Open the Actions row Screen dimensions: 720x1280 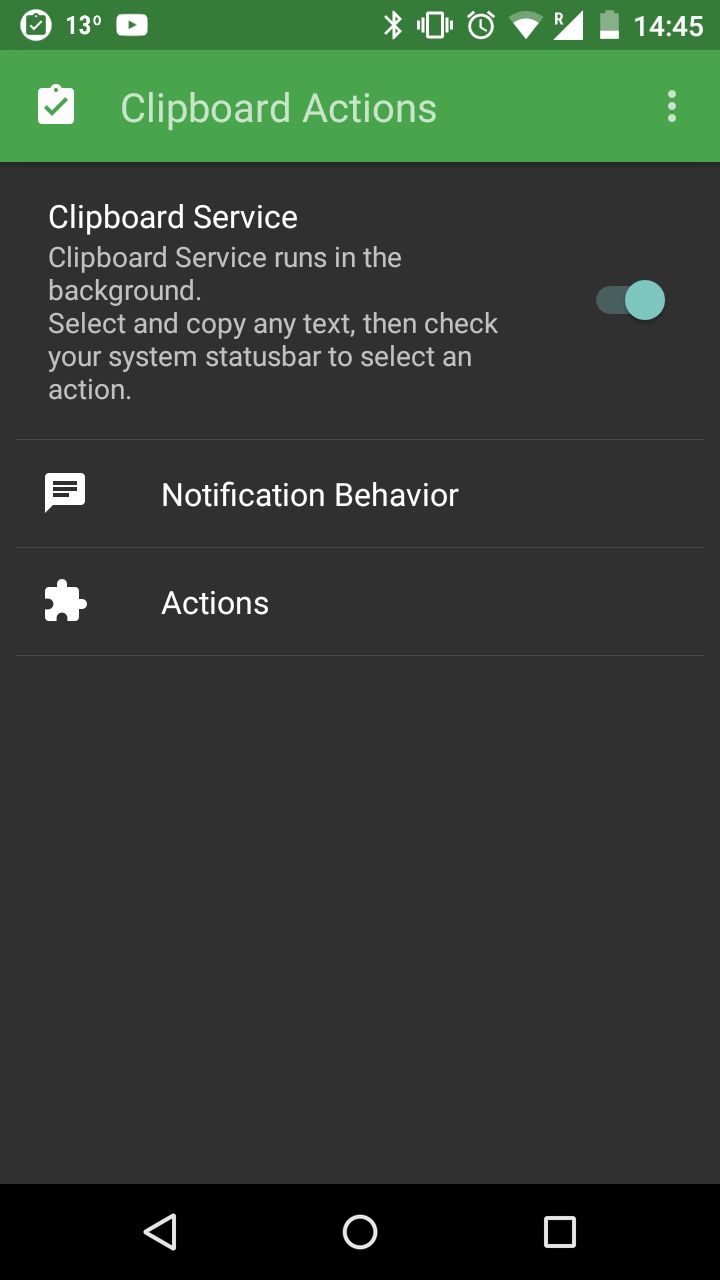(x=360, y=602)
